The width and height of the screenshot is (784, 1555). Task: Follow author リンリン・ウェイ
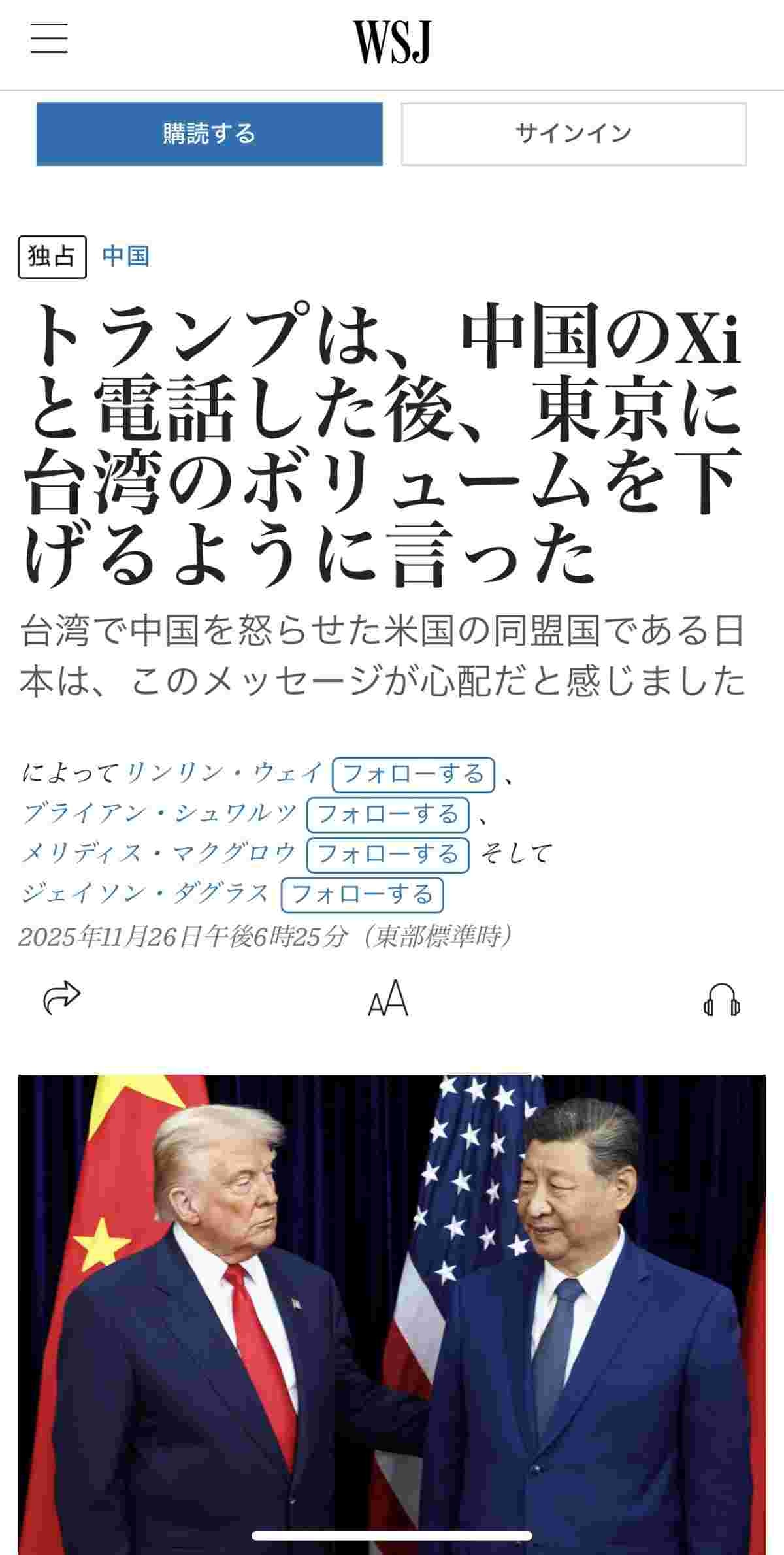coord(413,774)
